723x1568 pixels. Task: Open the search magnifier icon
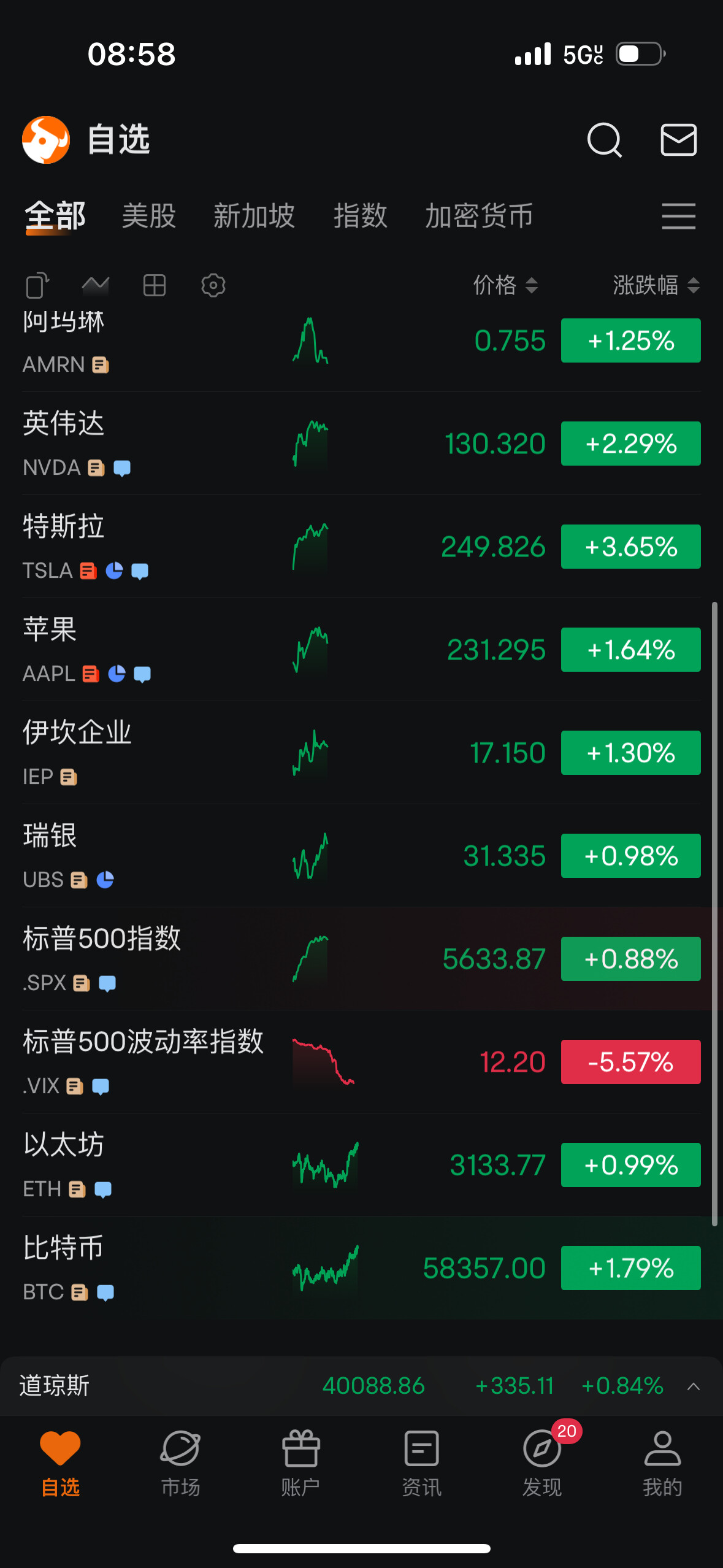pos(605,140)
